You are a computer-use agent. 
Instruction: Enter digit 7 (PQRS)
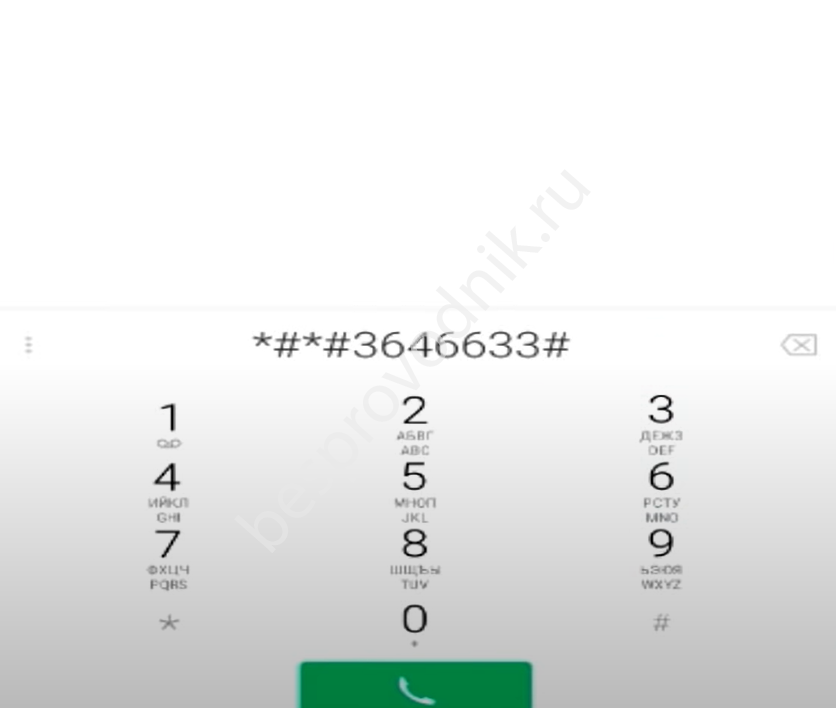[168, 557]
